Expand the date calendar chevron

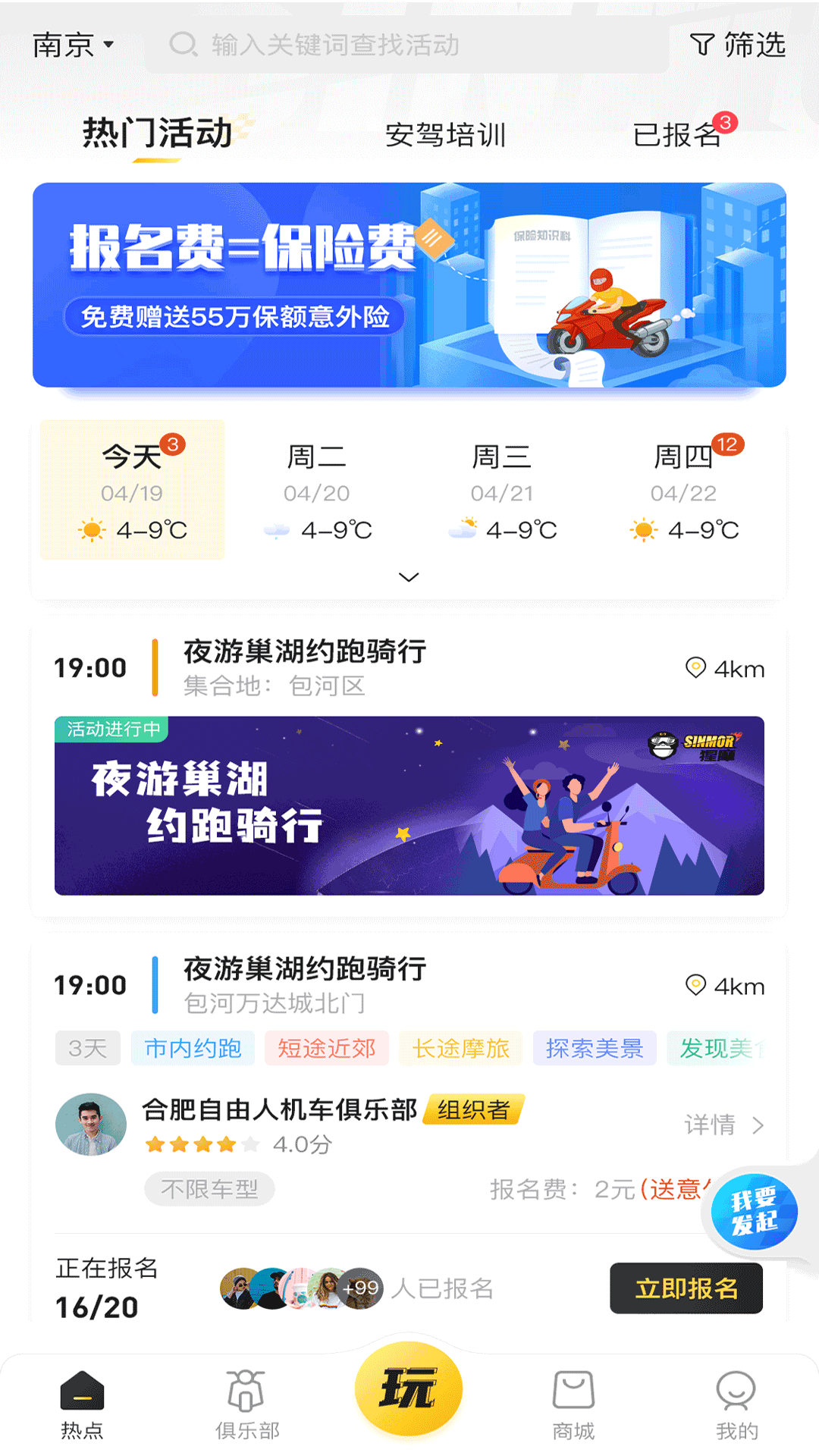[x=409, y=577]
